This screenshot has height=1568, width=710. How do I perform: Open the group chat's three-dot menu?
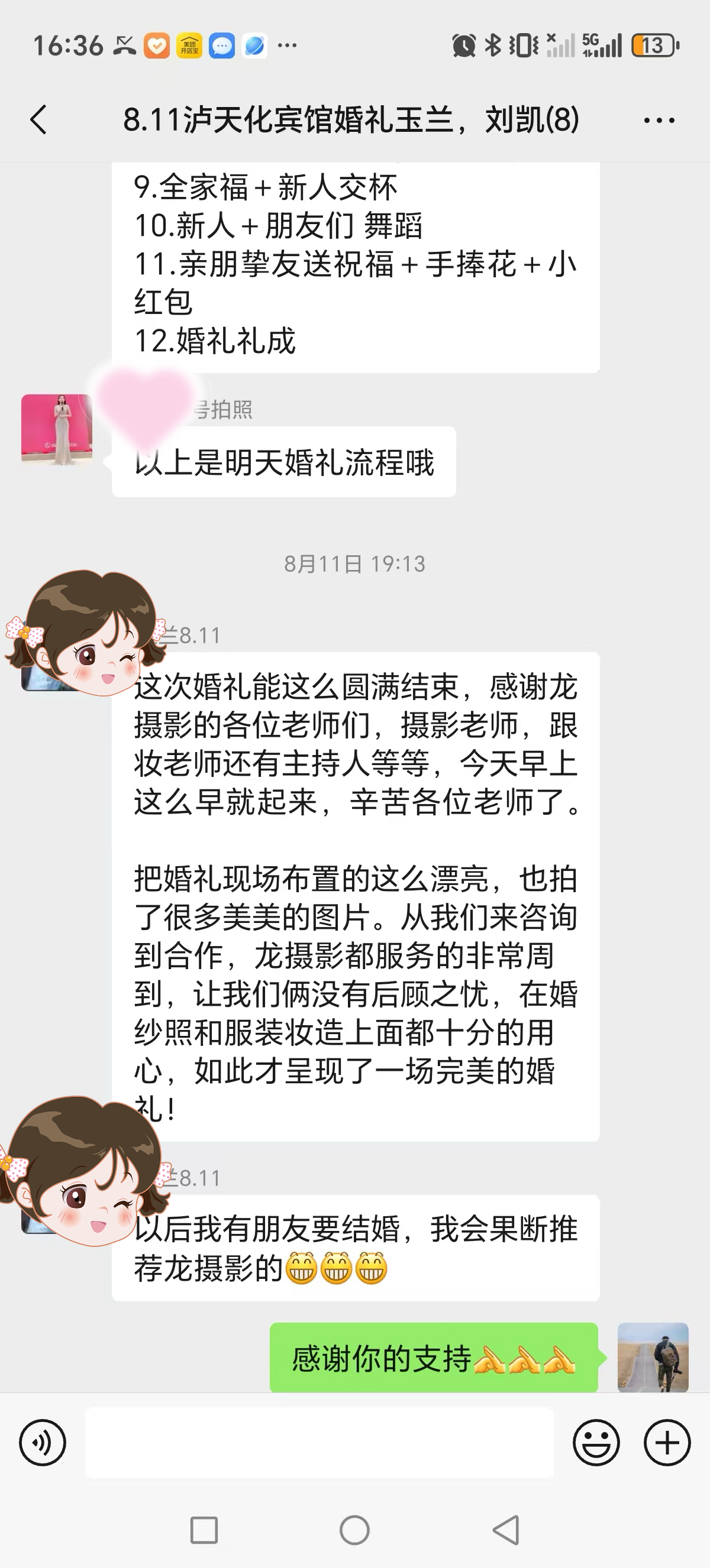tap(660, 120)
